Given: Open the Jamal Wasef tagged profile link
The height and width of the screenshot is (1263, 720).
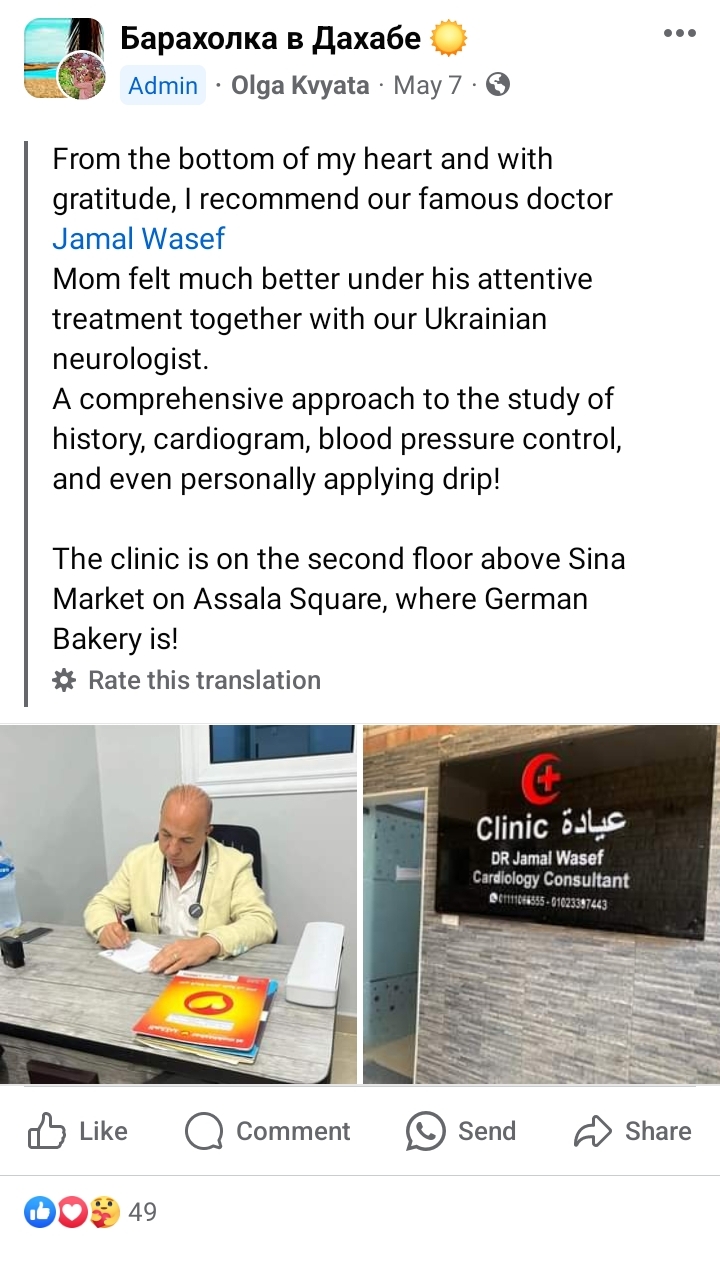Looking at the screenshot, I should tap(139, 239).
